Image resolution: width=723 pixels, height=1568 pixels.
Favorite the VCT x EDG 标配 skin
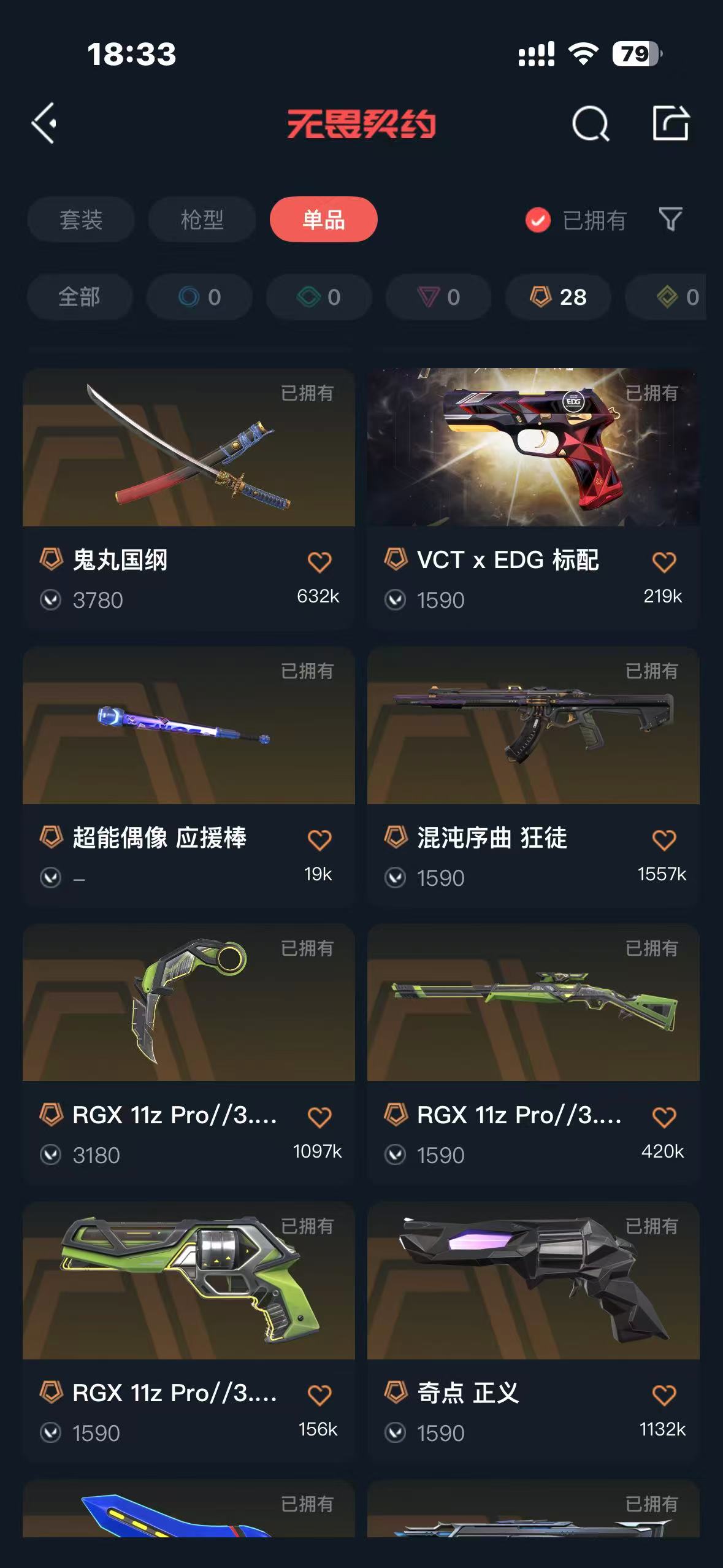[x=664, y=562]
